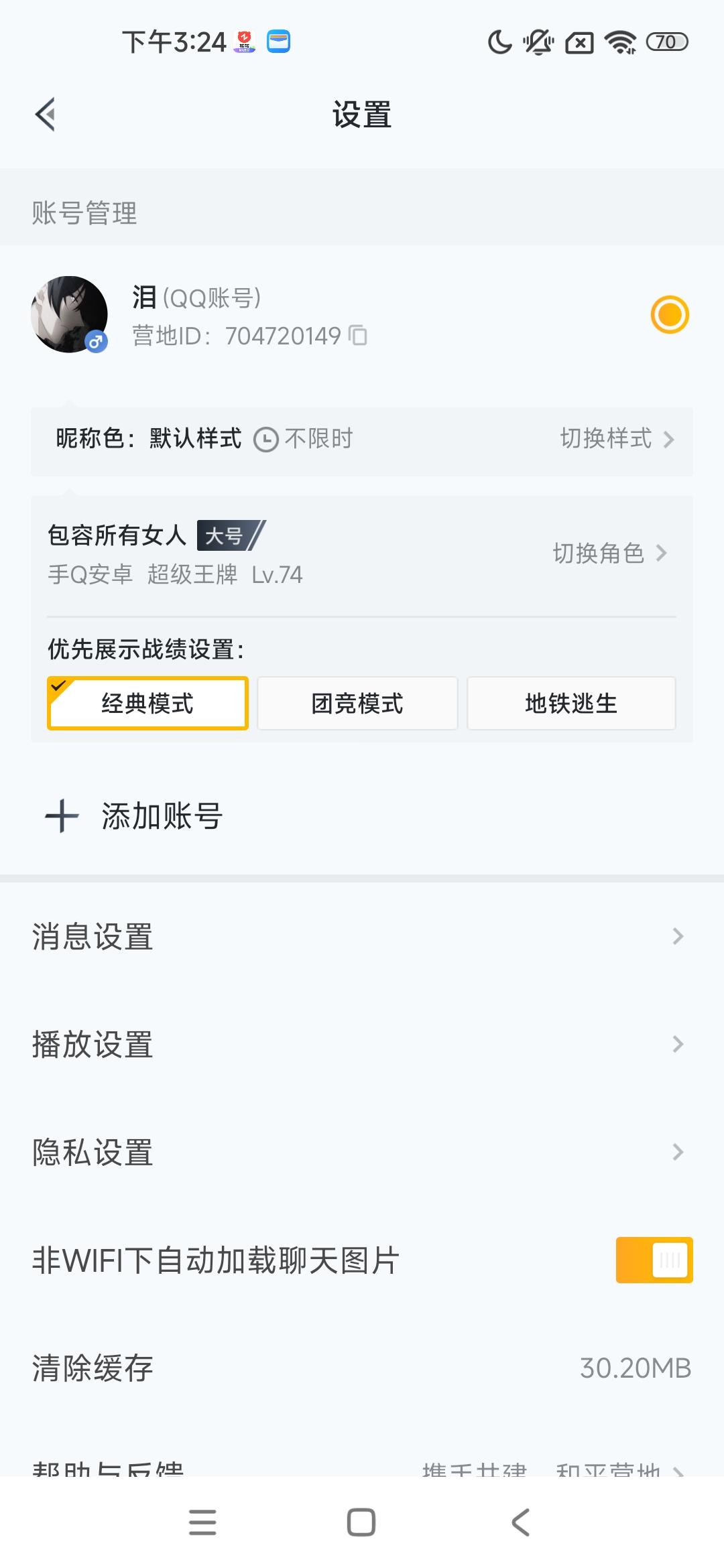This screenshot has height=1568, width=724.
Task: Select 地铁逃生 for priority stats display
Action: [x=571, y=703]
